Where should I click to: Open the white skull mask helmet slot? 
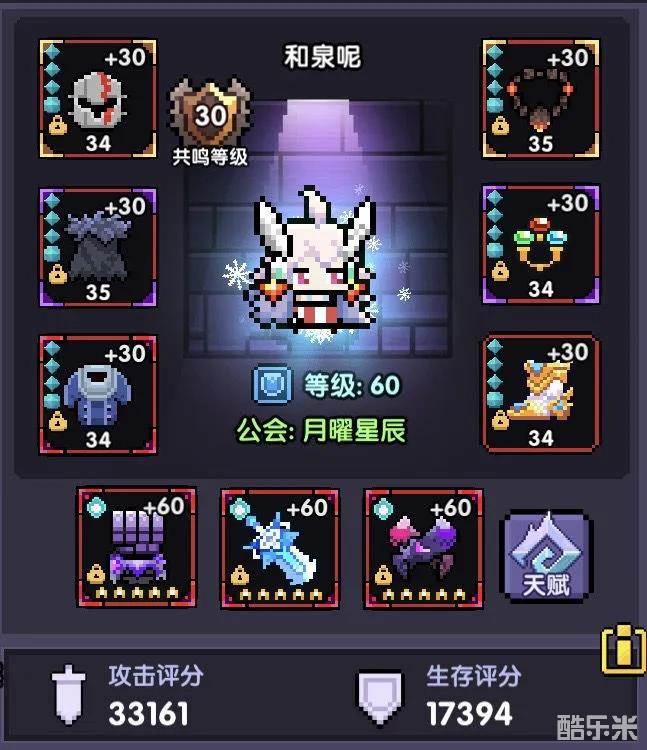[97, 98]
